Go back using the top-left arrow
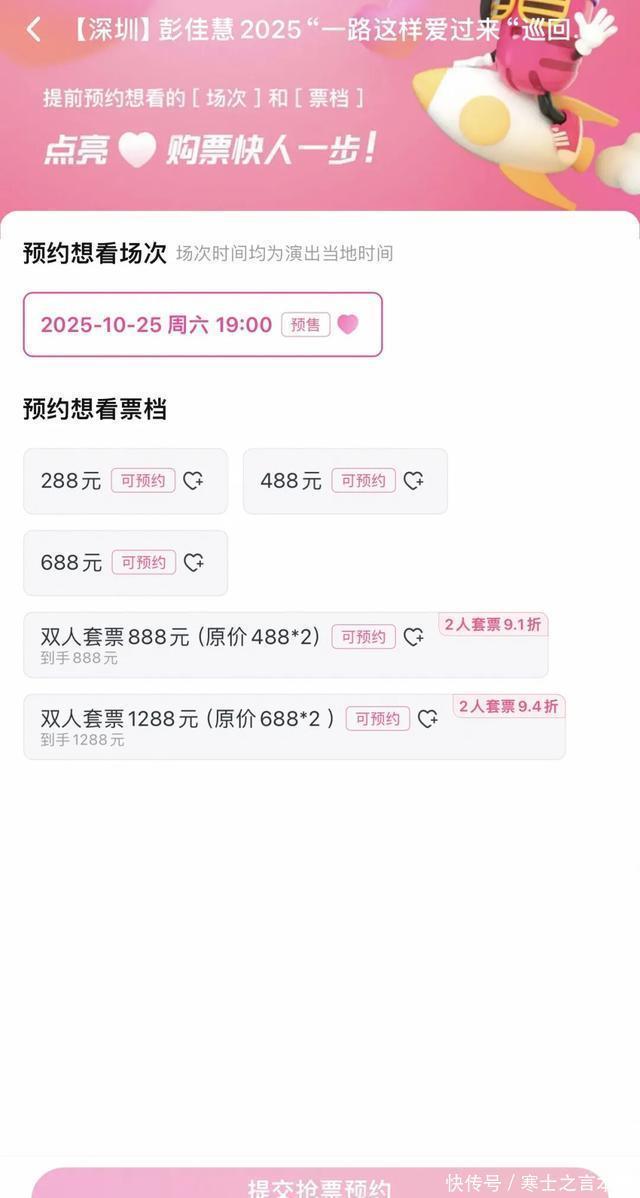The width and height of the screenshot is (640, 1198). [33, 30]
